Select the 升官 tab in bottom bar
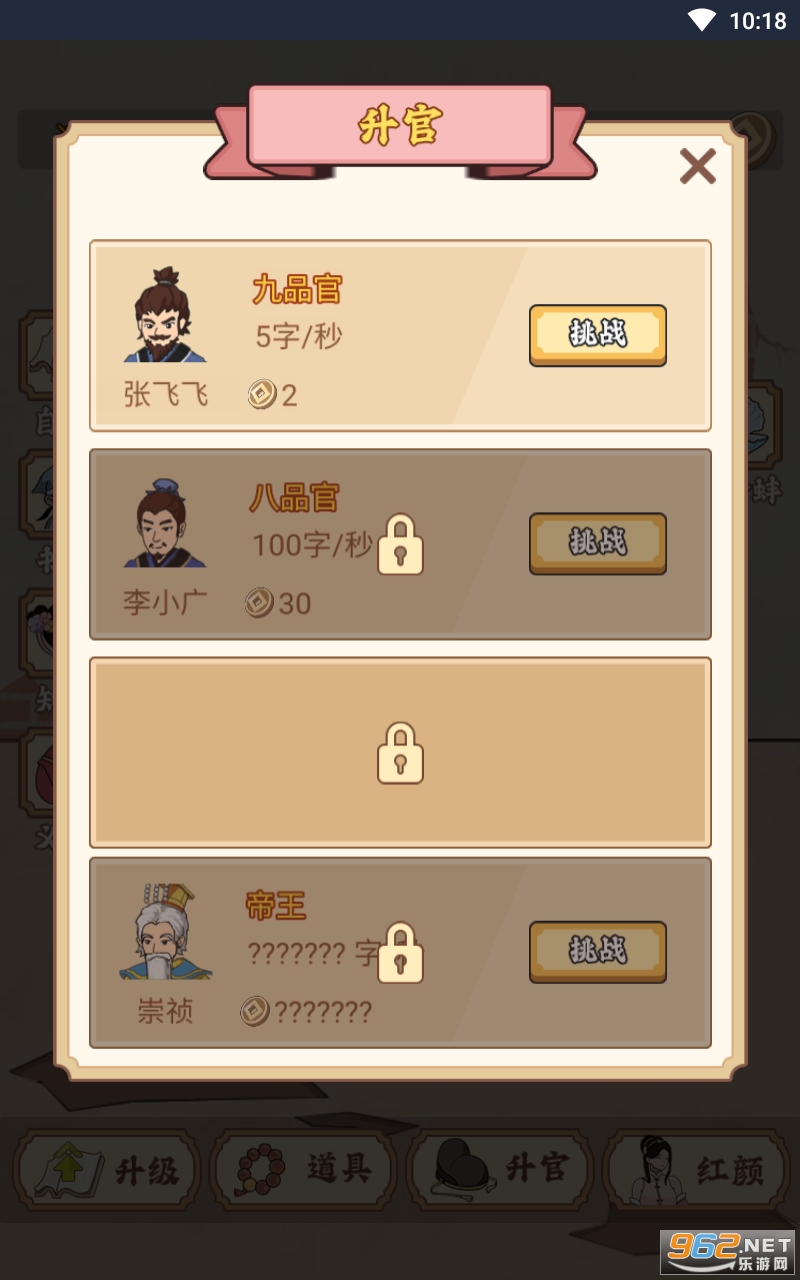800x1280 pixels. [x=499, y=1169]
